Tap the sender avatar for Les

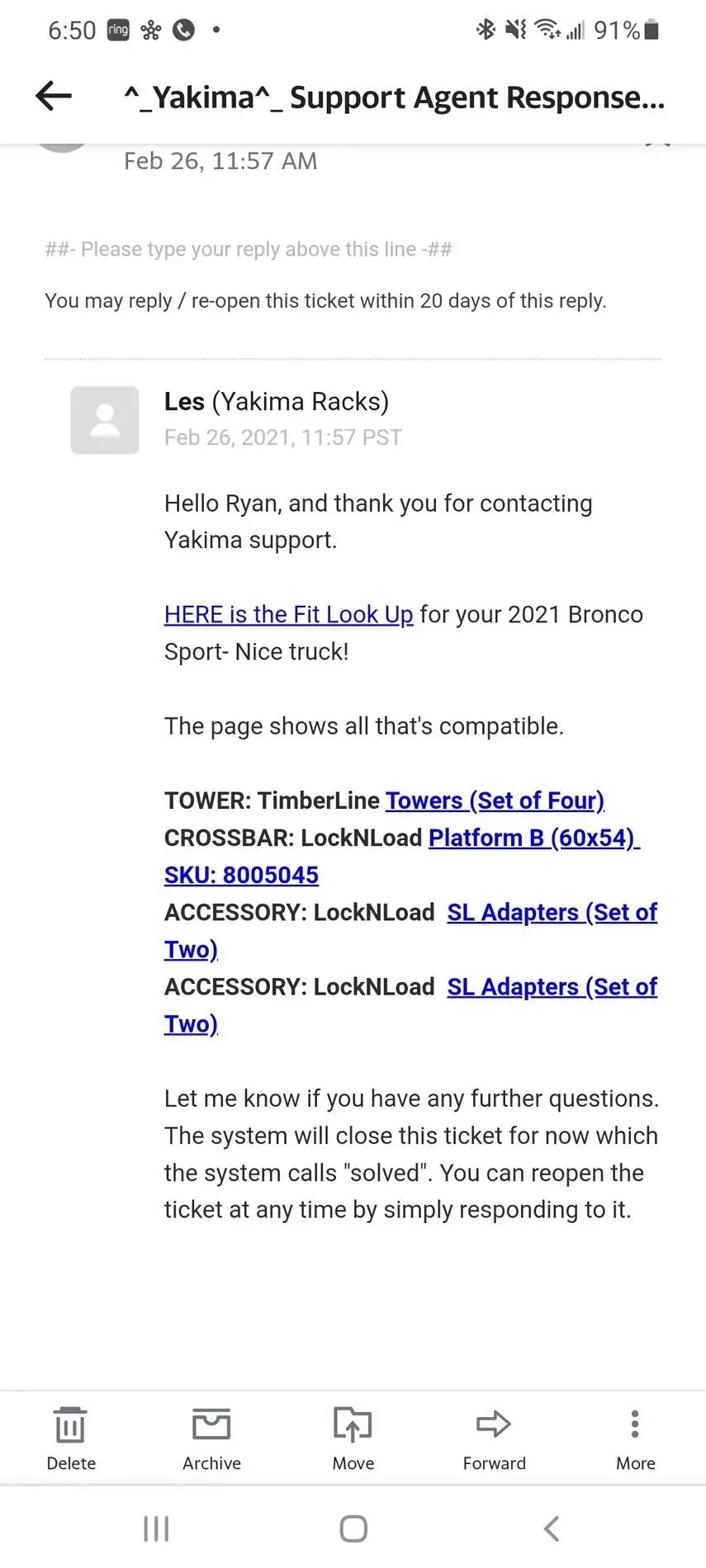[104, 420]
